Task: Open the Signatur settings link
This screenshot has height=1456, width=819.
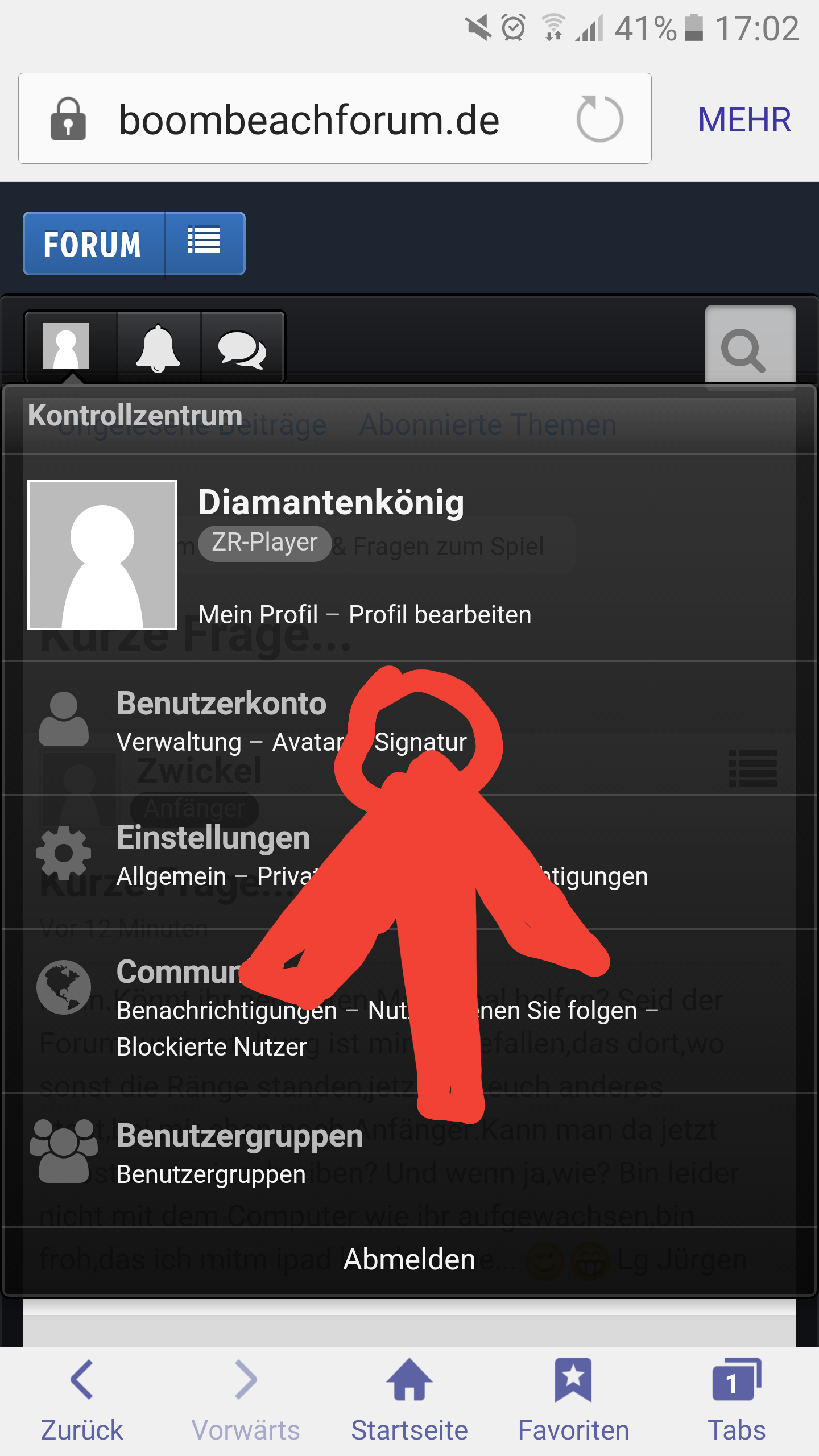Action: pyautogui.click(x=420, y=742)
